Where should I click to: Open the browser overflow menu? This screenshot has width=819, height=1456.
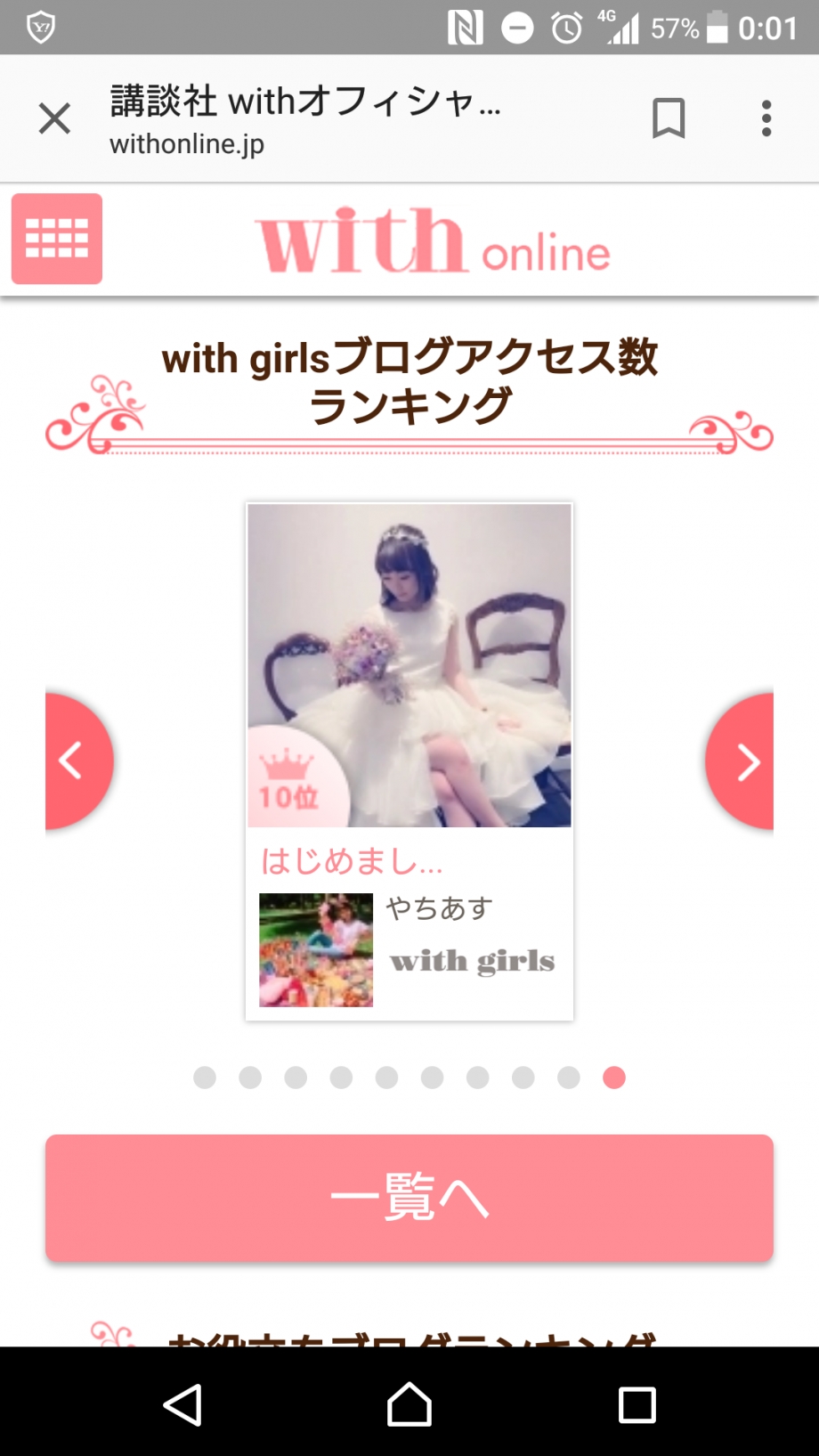point(766,118)
